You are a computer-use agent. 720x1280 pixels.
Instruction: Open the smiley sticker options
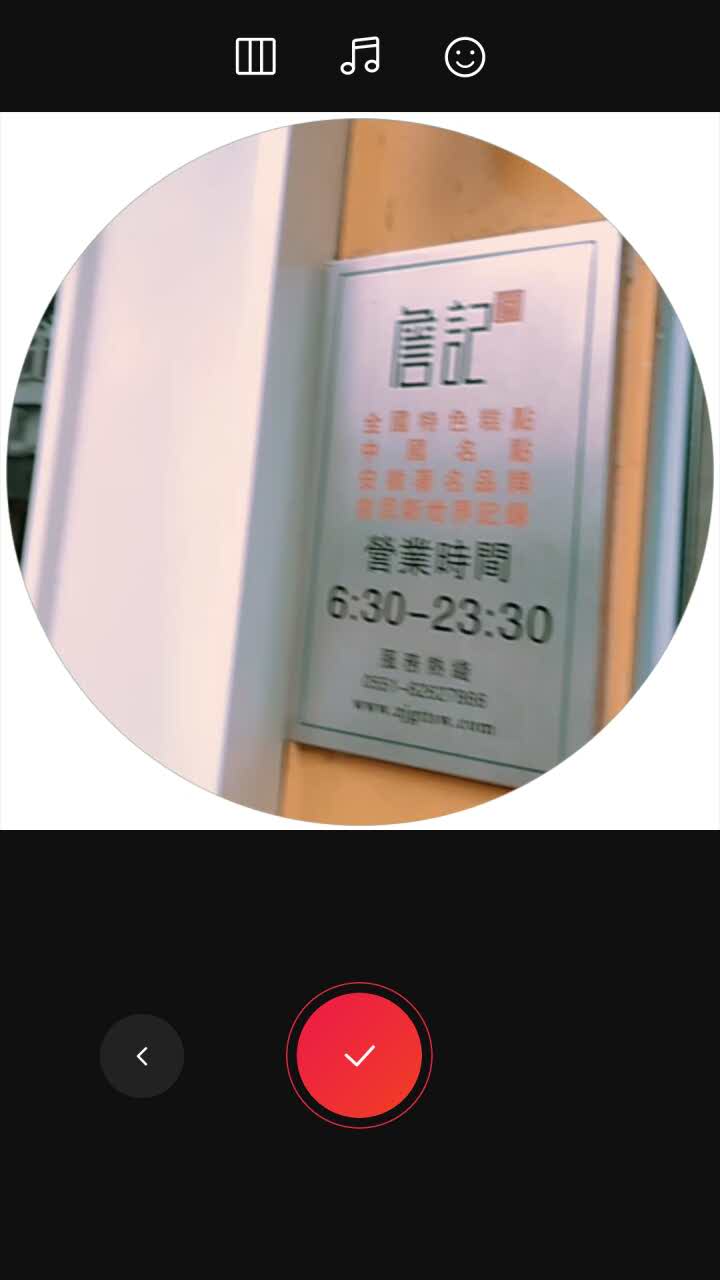click(465, 57)
